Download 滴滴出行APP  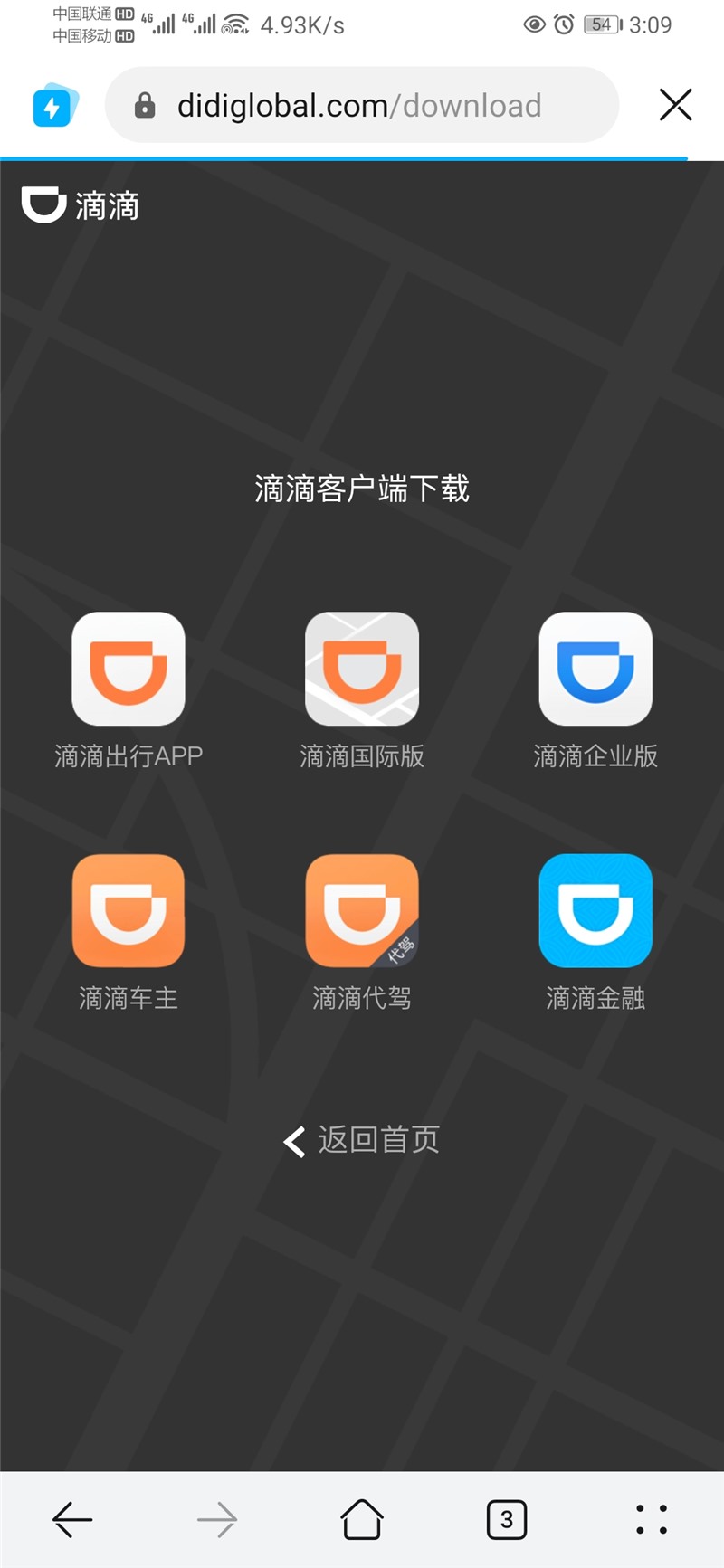pyautogui.click(x=129, y=670)
